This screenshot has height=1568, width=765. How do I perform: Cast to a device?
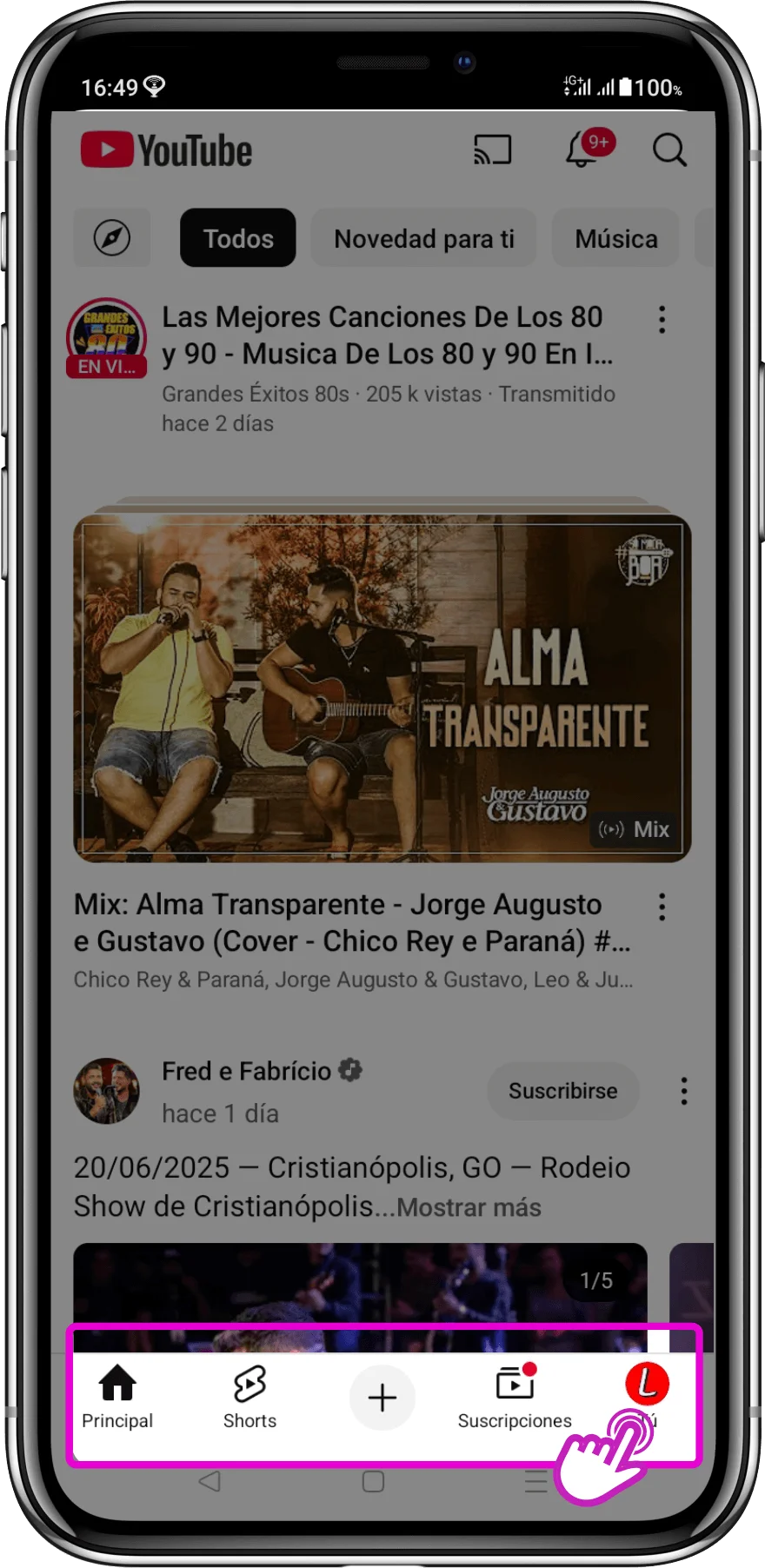tap(492, 149)
